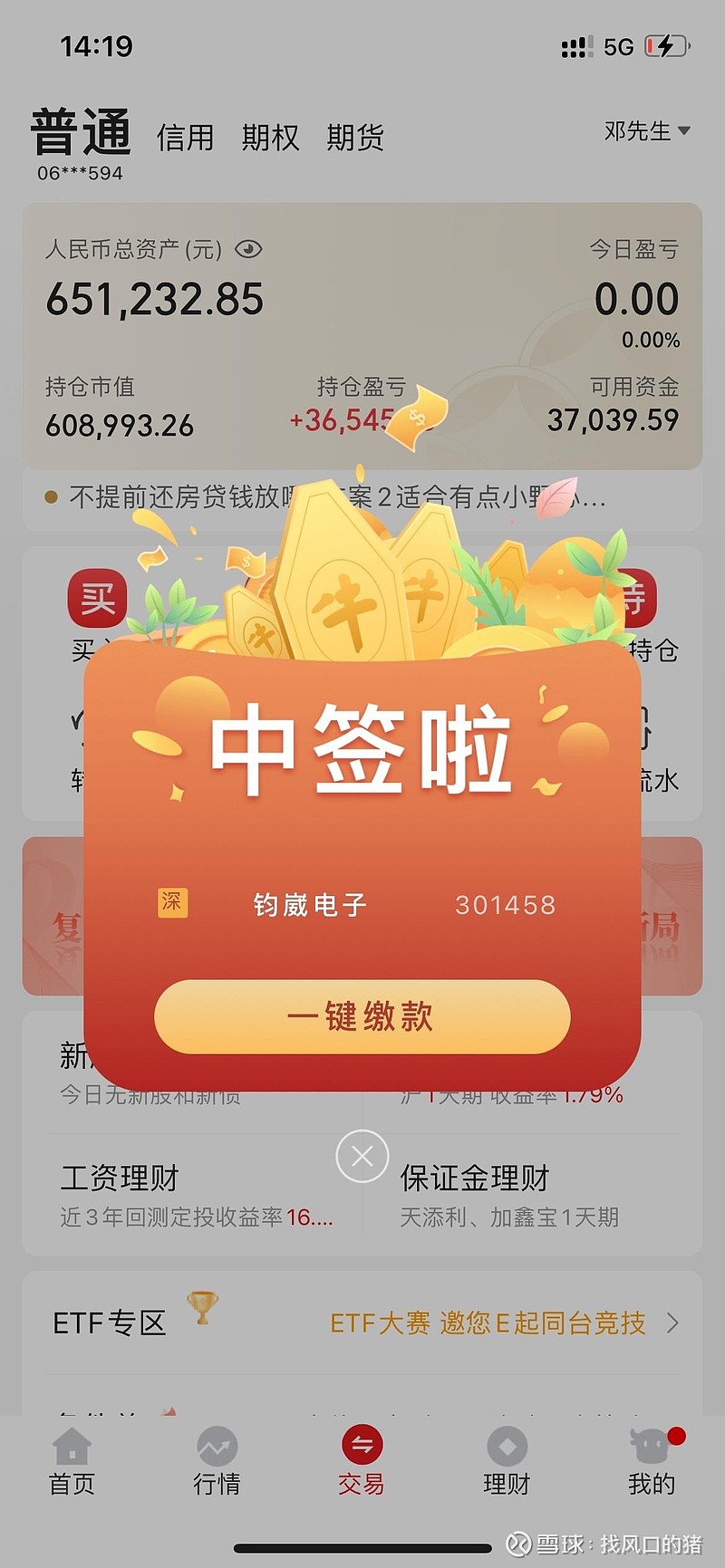Tap the 买 buy shortcut
Viewport: 725px width, 1568px height.
click(x=97, y=599)
